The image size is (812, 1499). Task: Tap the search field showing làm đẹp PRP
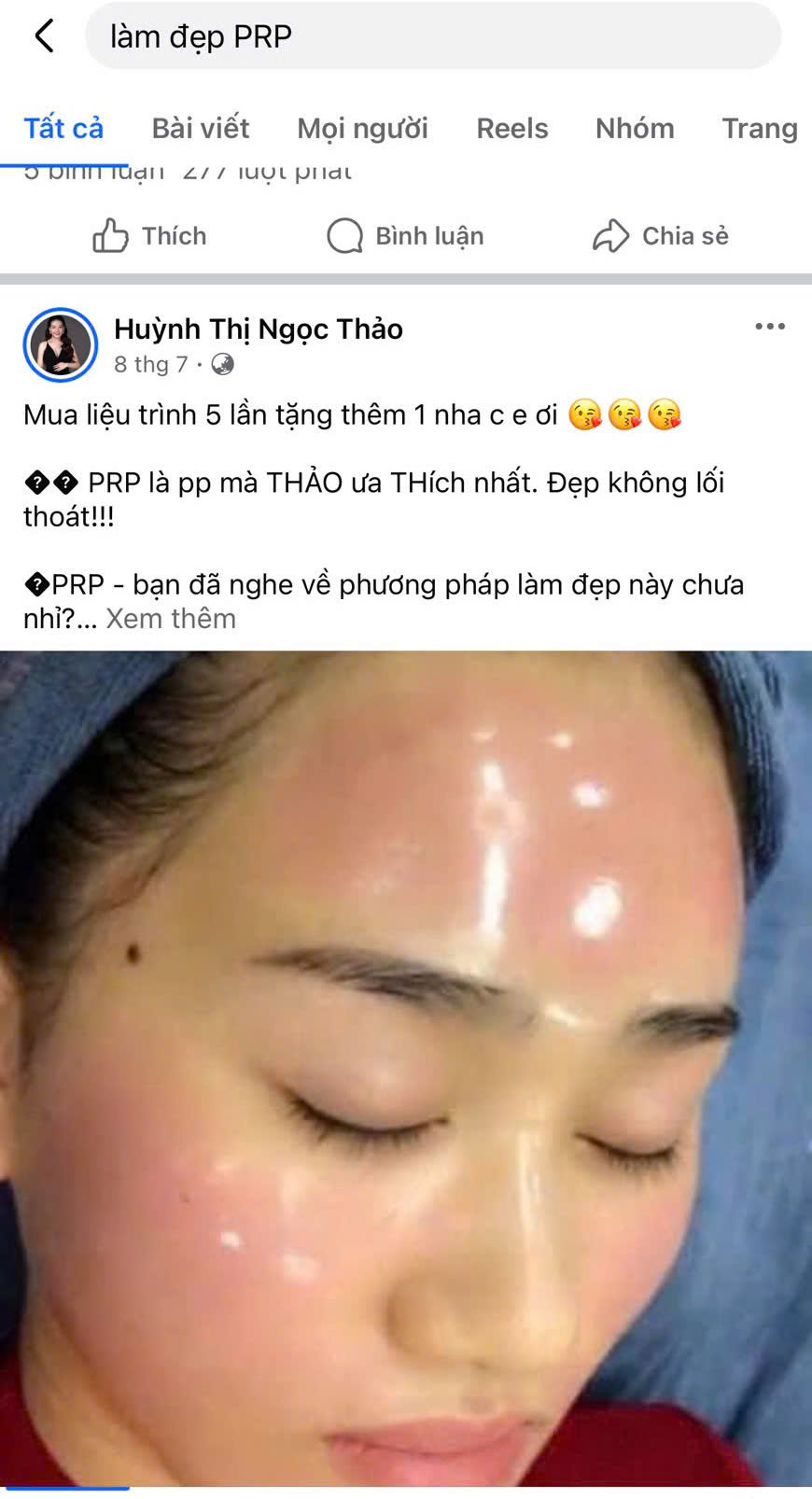432,36
